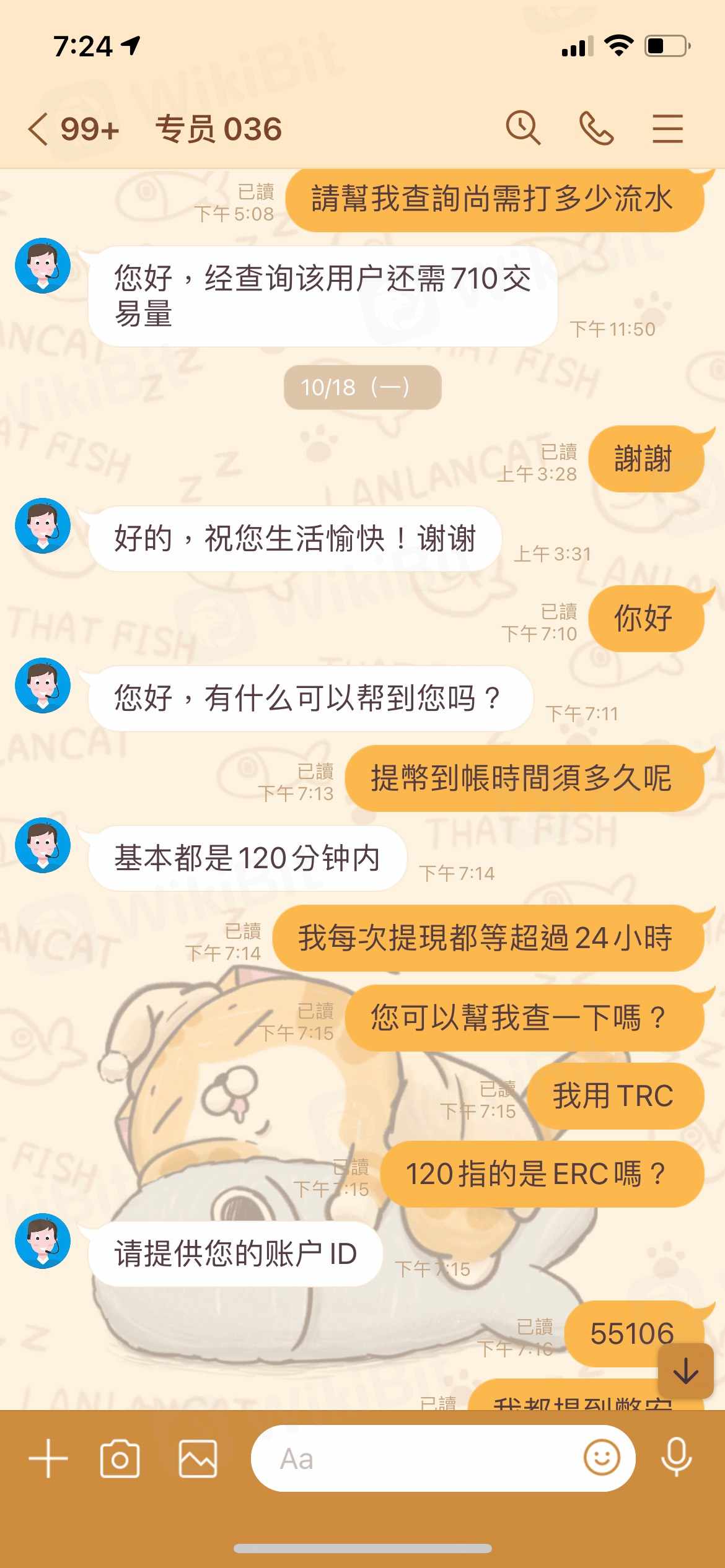Screen dimensions: 725x1568
Task: Go back to the chat list
Action: pos(38,129)
